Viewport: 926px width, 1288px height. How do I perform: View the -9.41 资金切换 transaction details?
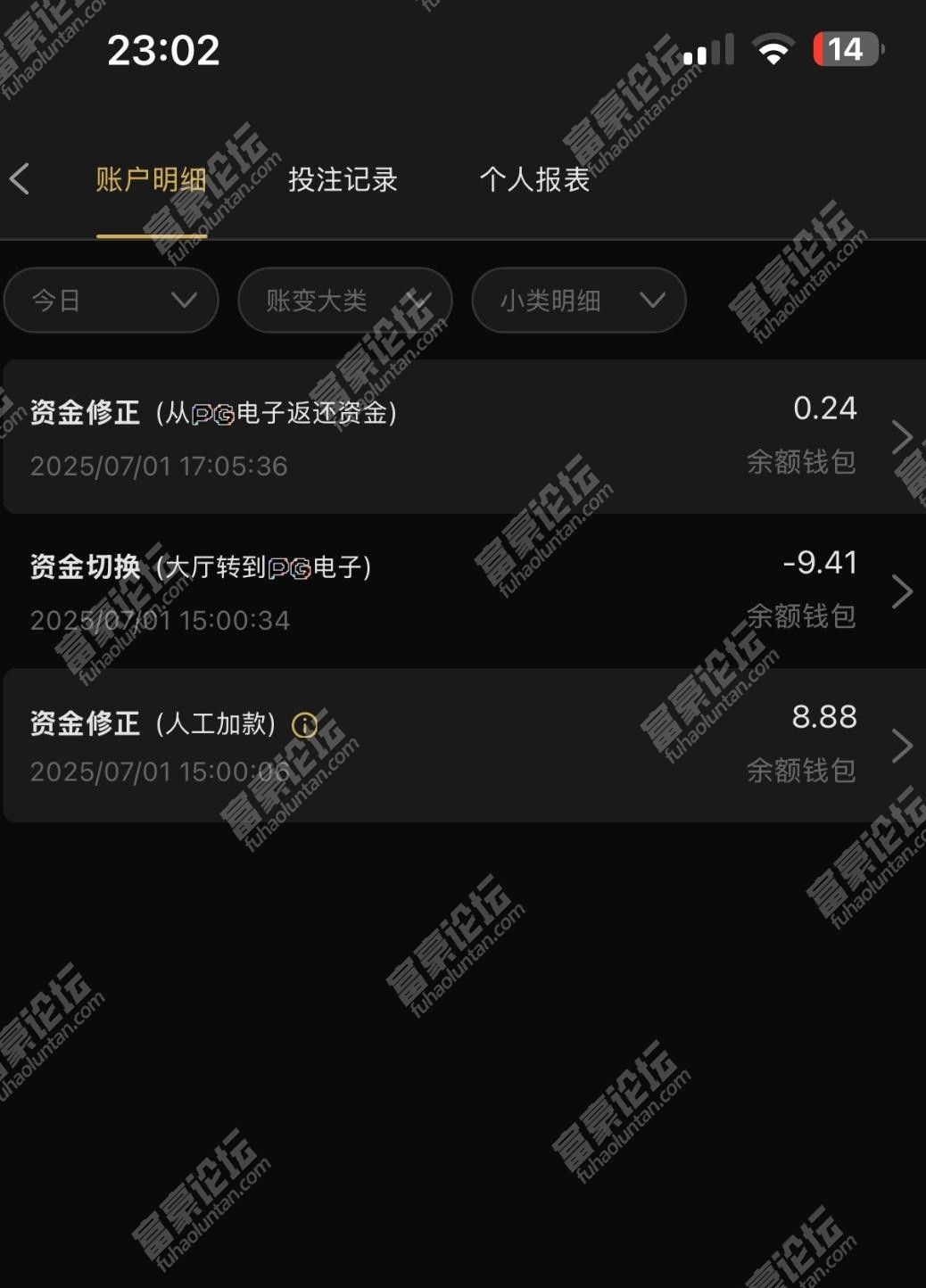(463, 591)
